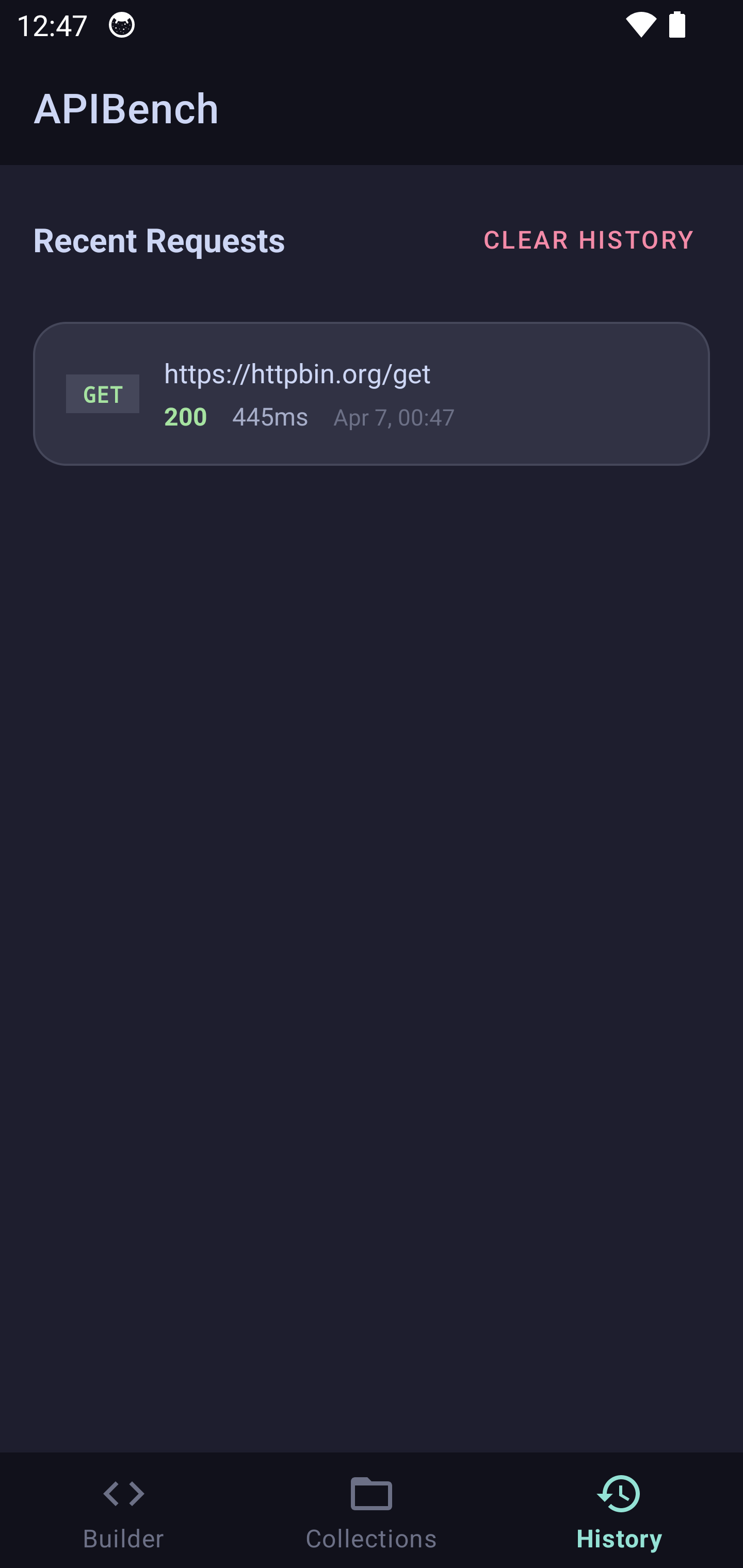
Task: Select the 445ms response time text
Action: 270,417
